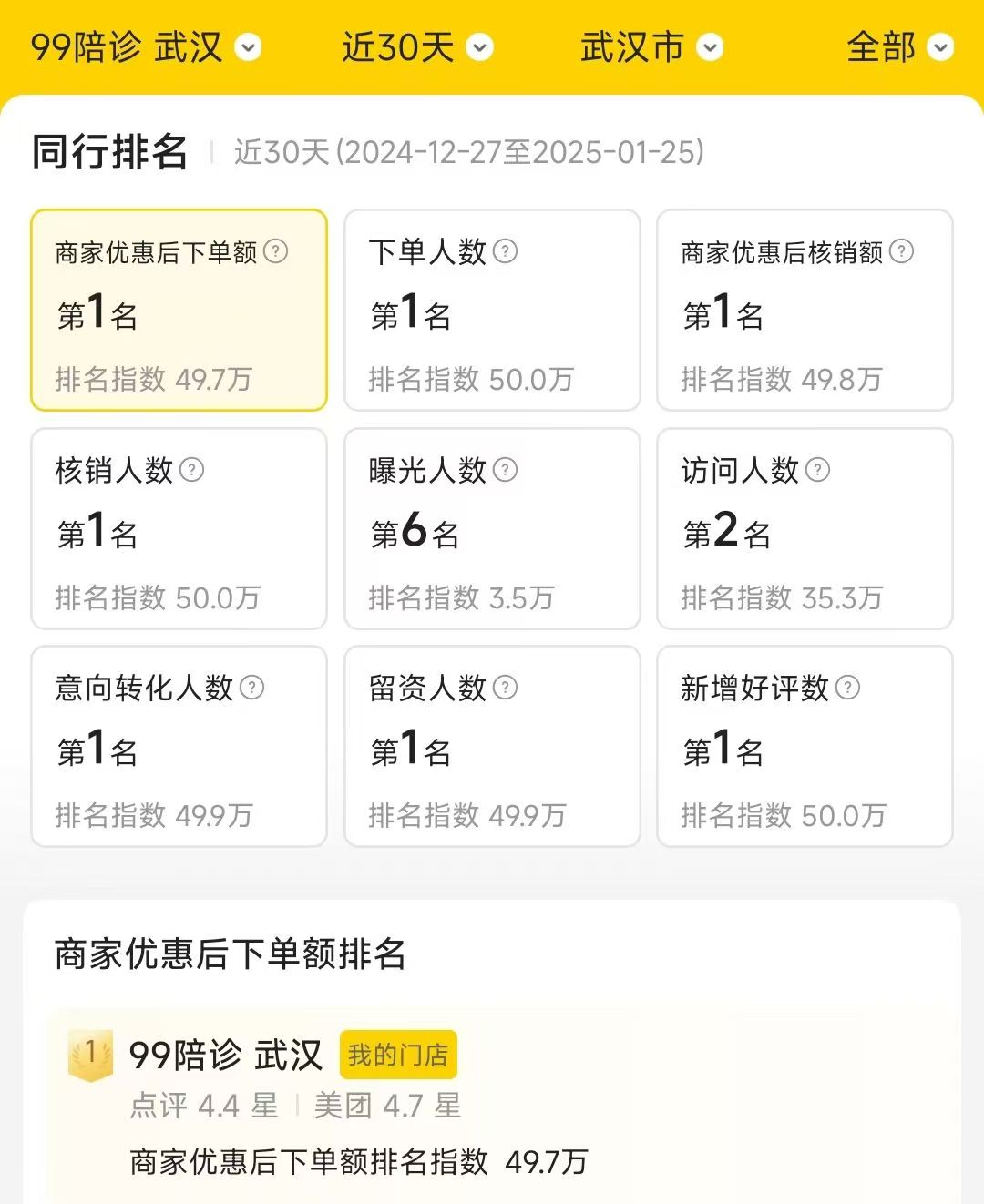Image resolution: width=984 pixels, height=1204 pixels.
Task: Select the 商家优惠后核销额 ranking card
Action: (805, 311)
